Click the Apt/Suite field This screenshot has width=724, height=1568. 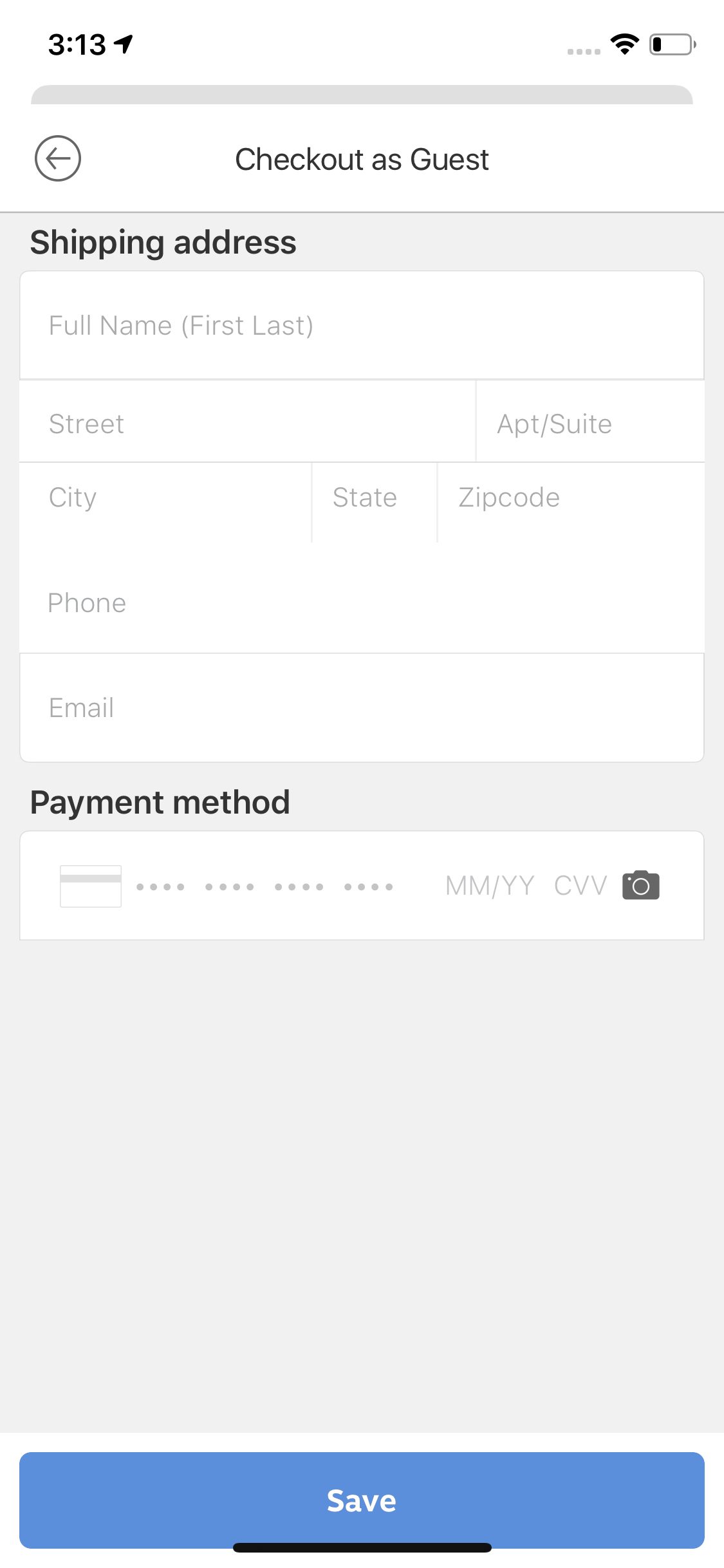tap(589, 422)
